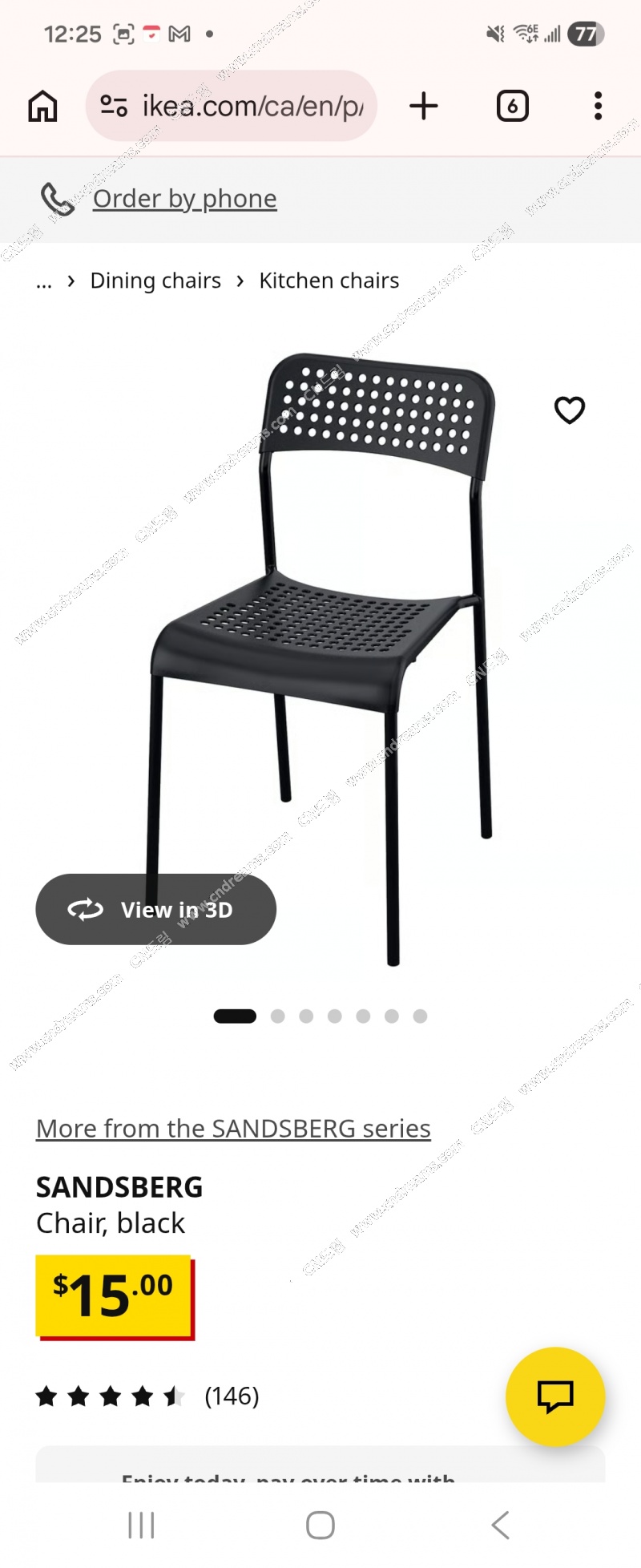Go to the Kitchen chairs category

(x=329, y=281)
